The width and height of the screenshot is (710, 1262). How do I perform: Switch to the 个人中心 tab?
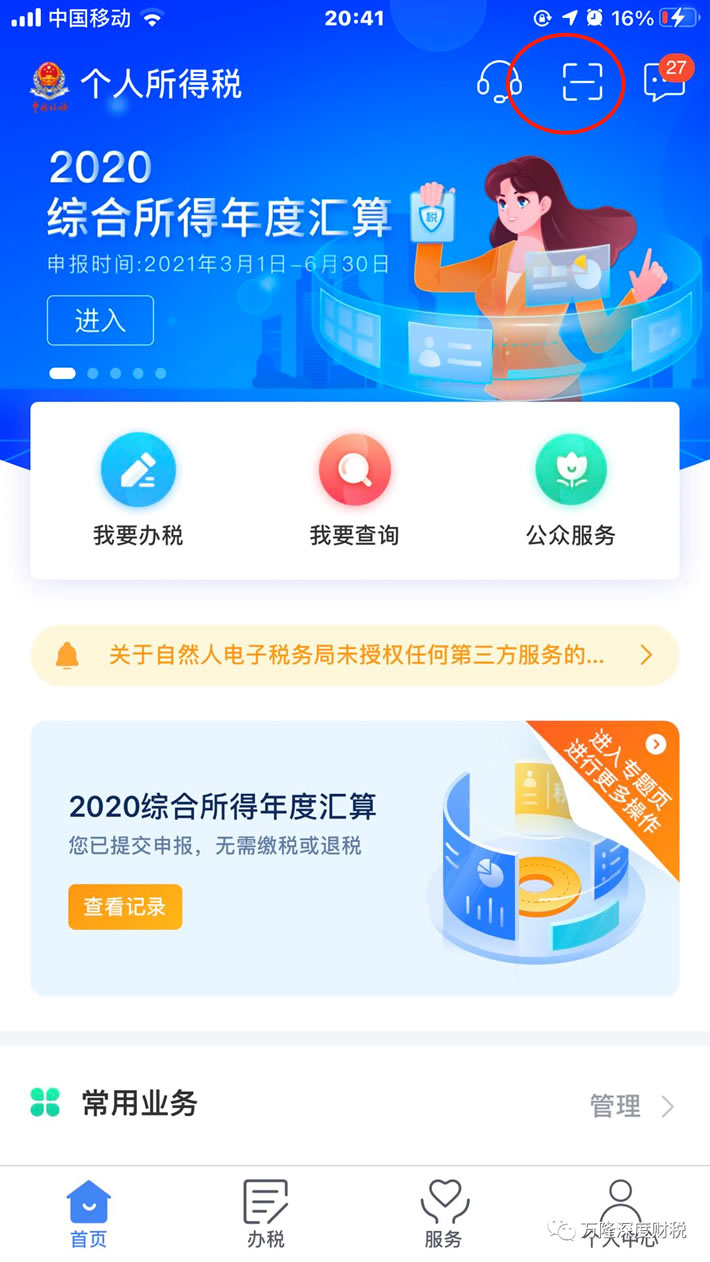(620, 1213)
